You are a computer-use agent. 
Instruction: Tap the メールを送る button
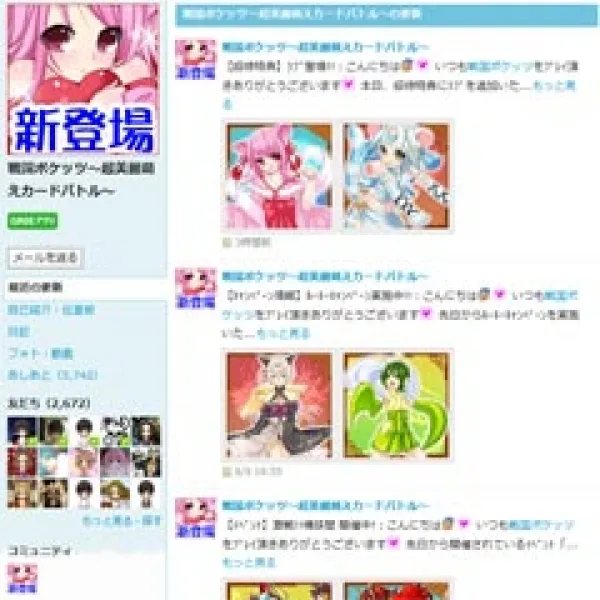coord(46,258)
